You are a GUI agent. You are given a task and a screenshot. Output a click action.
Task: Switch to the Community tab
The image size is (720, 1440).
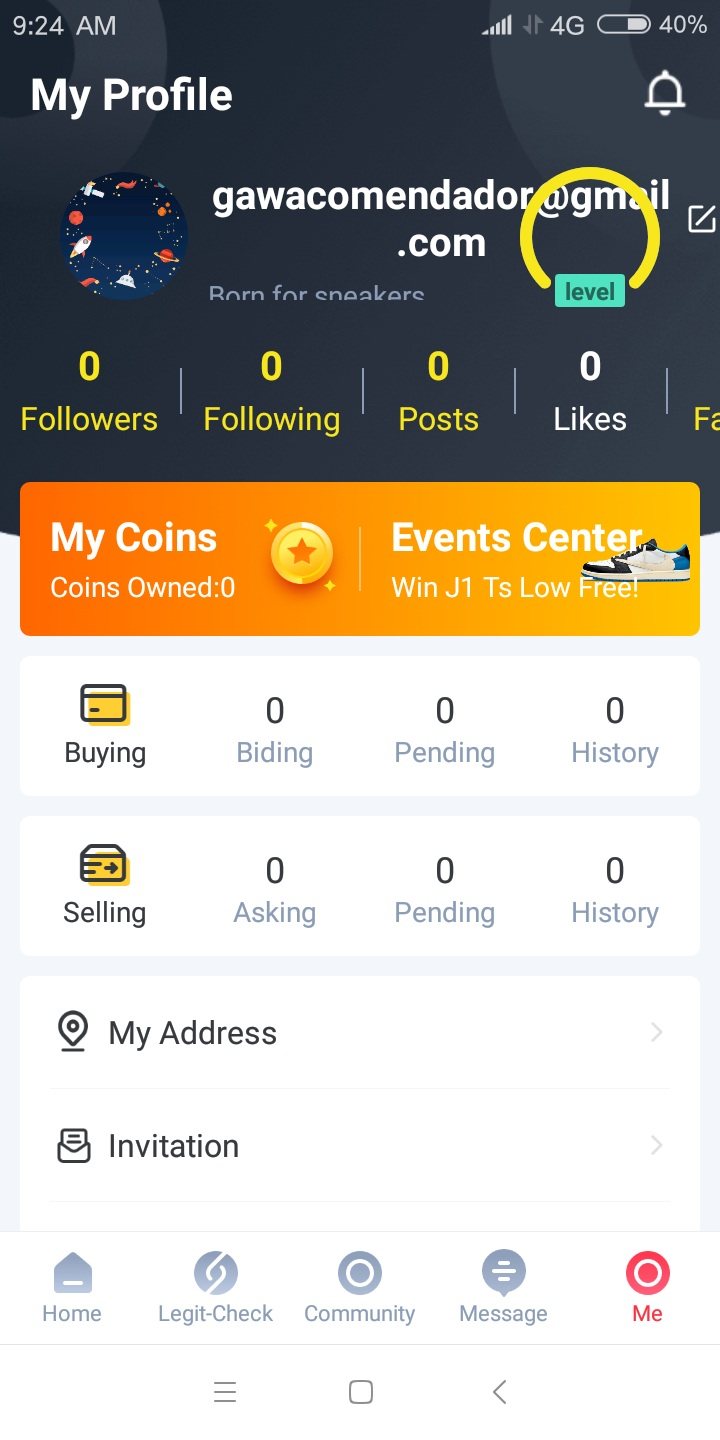[359, 1287]
